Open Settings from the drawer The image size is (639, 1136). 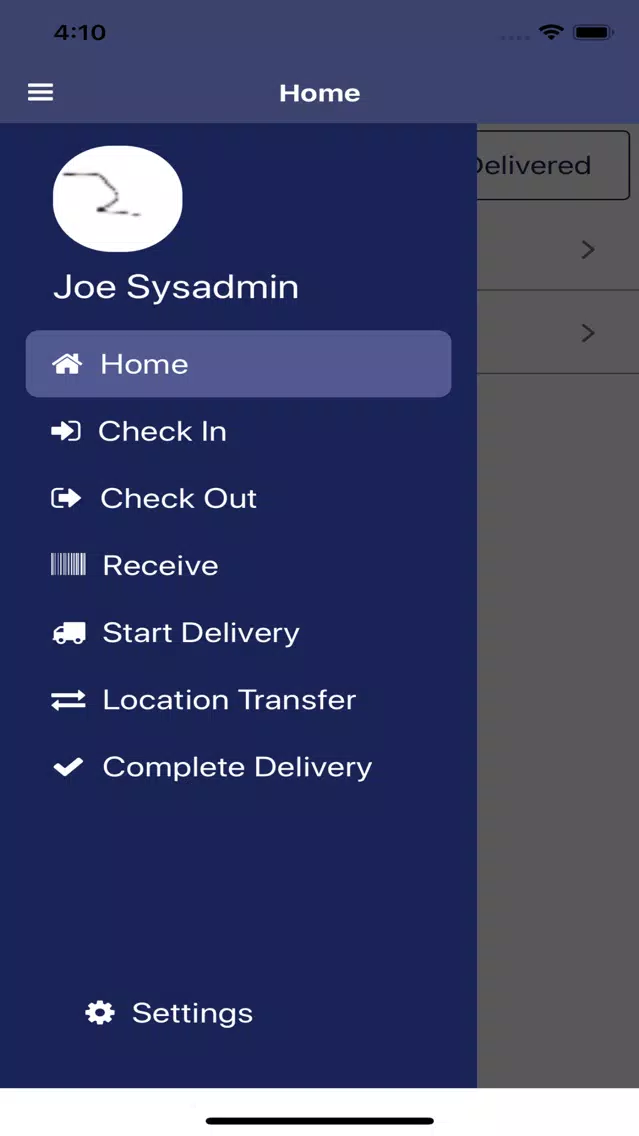[191, 1013]
